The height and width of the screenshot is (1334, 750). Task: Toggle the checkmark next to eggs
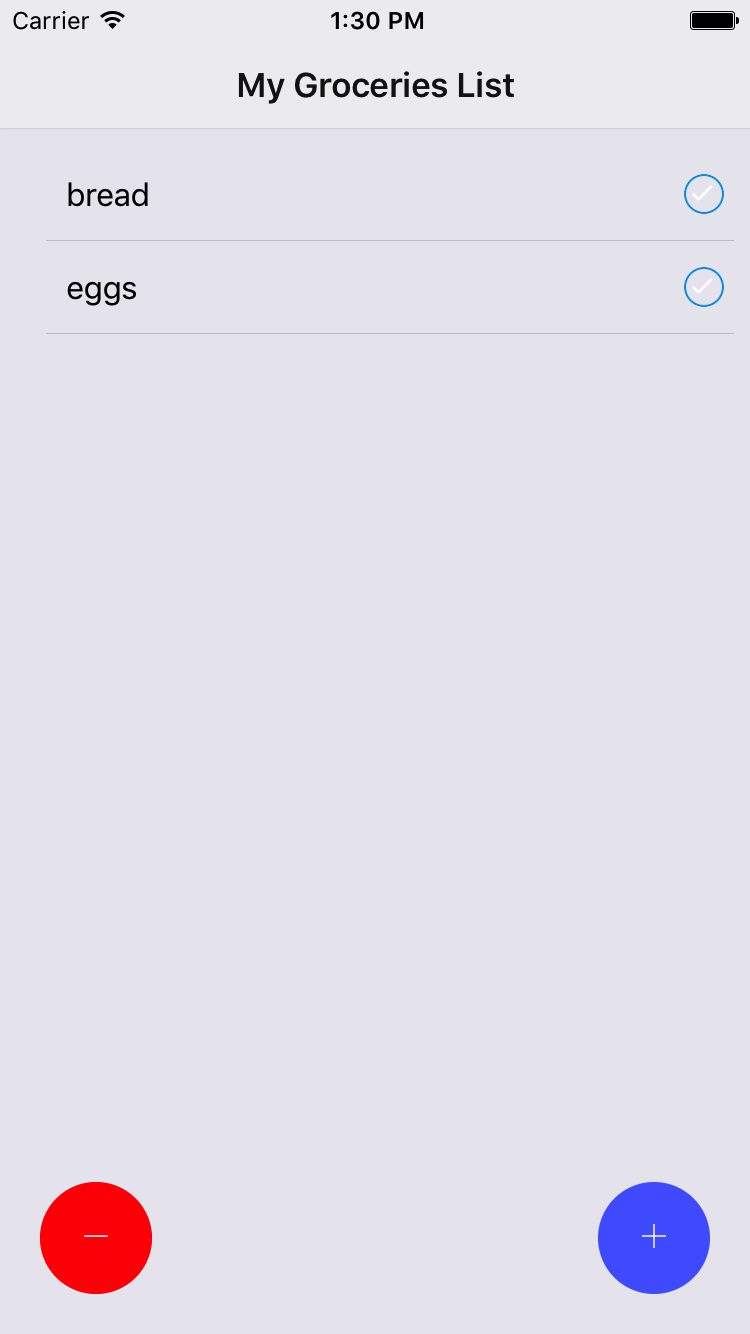click(703, 287)
